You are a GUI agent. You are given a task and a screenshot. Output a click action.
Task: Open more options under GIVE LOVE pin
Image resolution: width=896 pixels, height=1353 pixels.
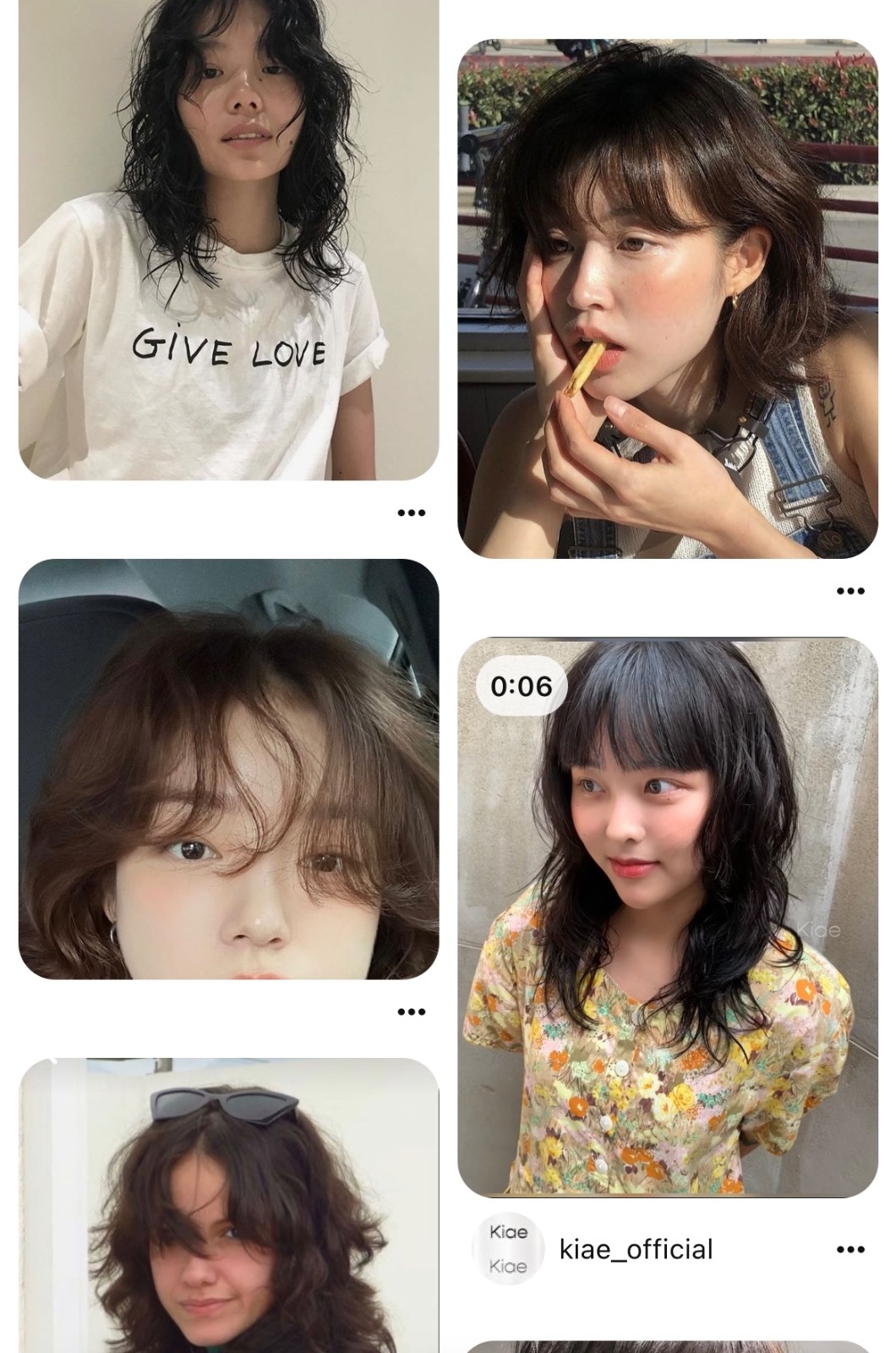[411, 512]
